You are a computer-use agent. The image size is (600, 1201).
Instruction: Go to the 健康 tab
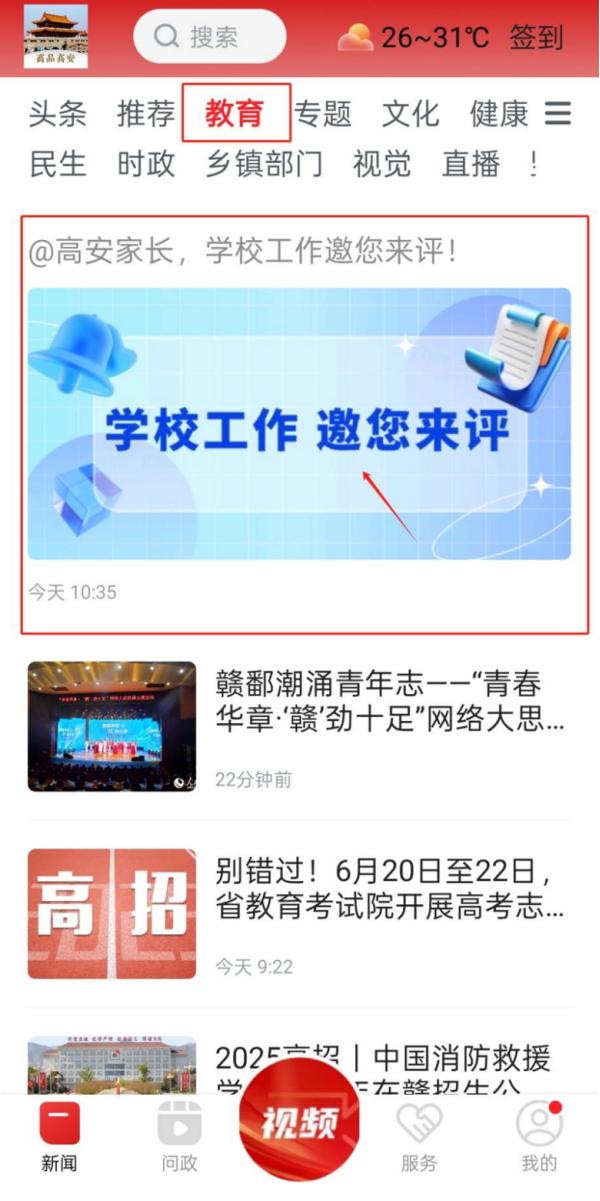(498, 114)
